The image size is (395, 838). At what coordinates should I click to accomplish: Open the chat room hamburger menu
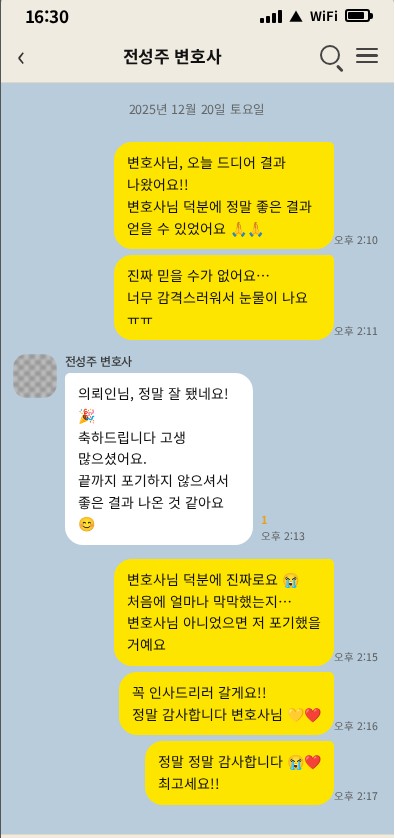(x=367, y=56)
